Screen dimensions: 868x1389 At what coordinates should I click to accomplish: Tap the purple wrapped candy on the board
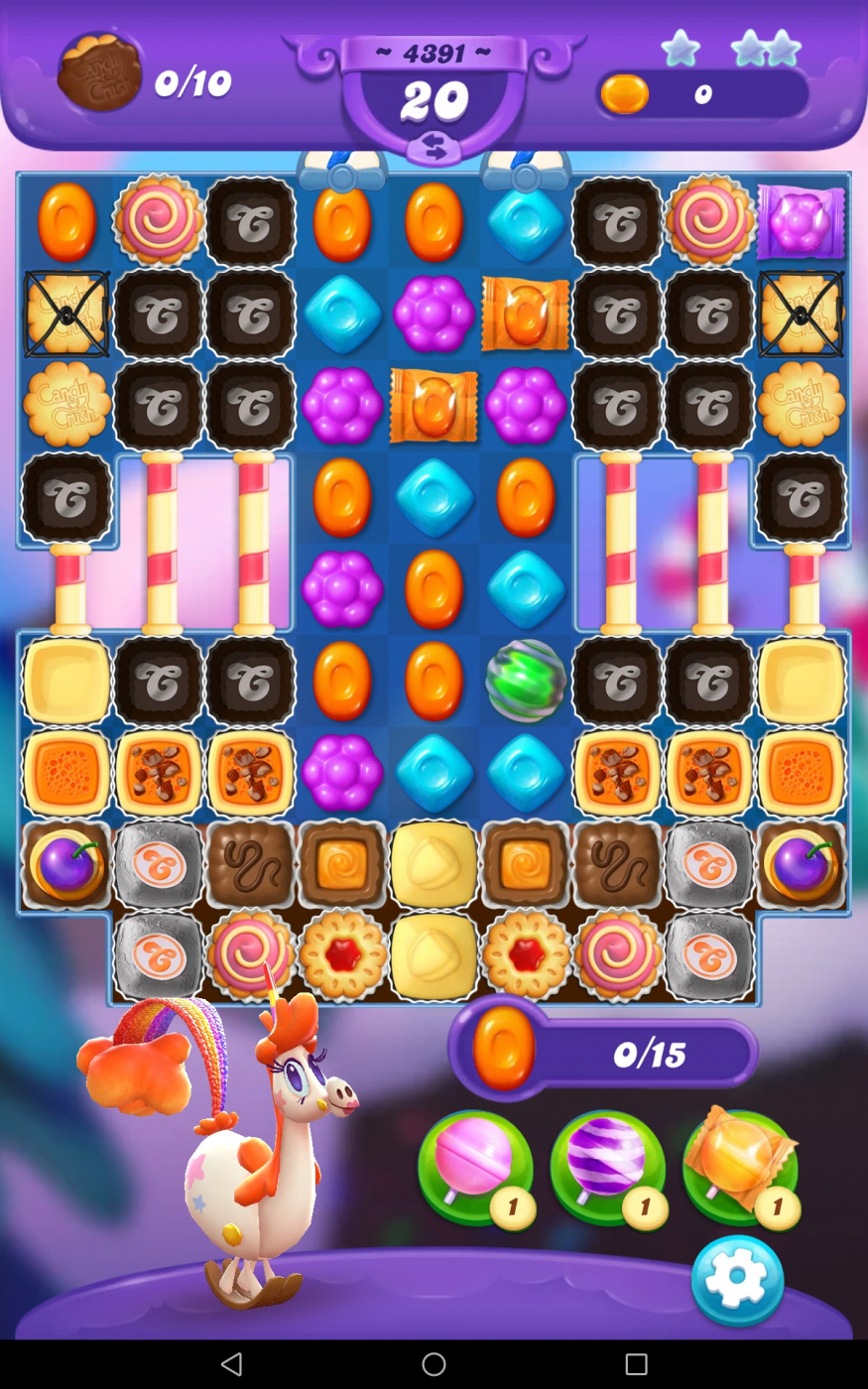click(801, 222)
